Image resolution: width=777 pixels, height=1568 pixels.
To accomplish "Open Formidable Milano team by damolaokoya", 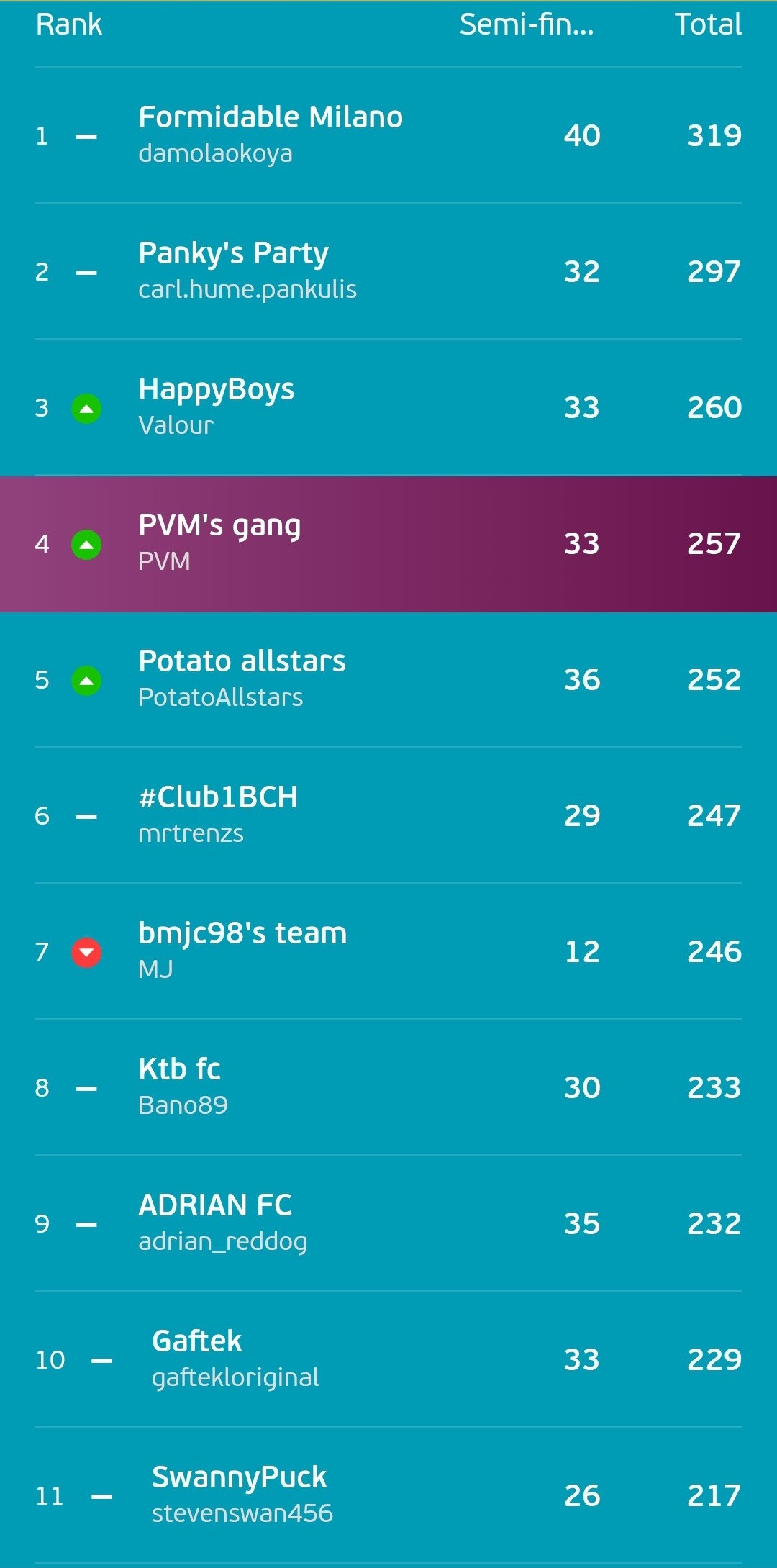I will point(388,136).
